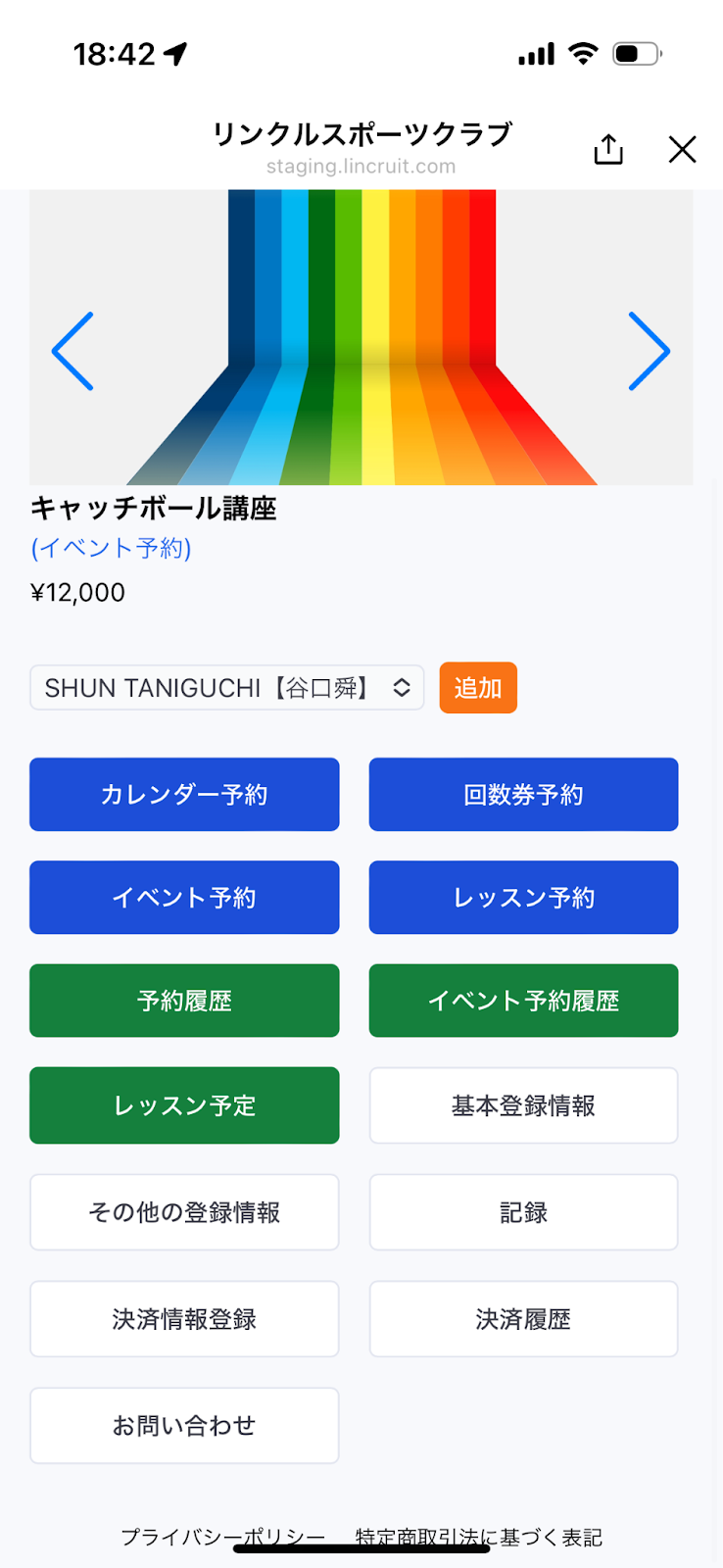Viewport: 723px width, 1568px height.
Task: Go to レッスン予約
Action: 523,898
